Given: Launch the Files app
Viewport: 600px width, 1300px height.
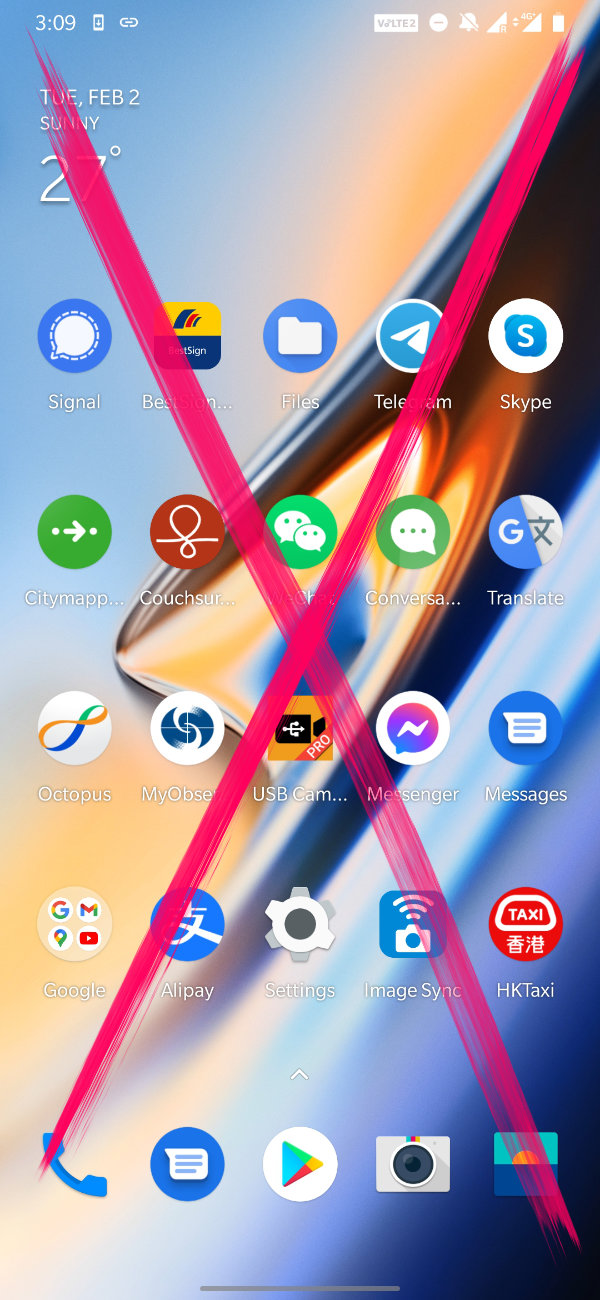Looking at the screenshot, I should pos(300,336).
